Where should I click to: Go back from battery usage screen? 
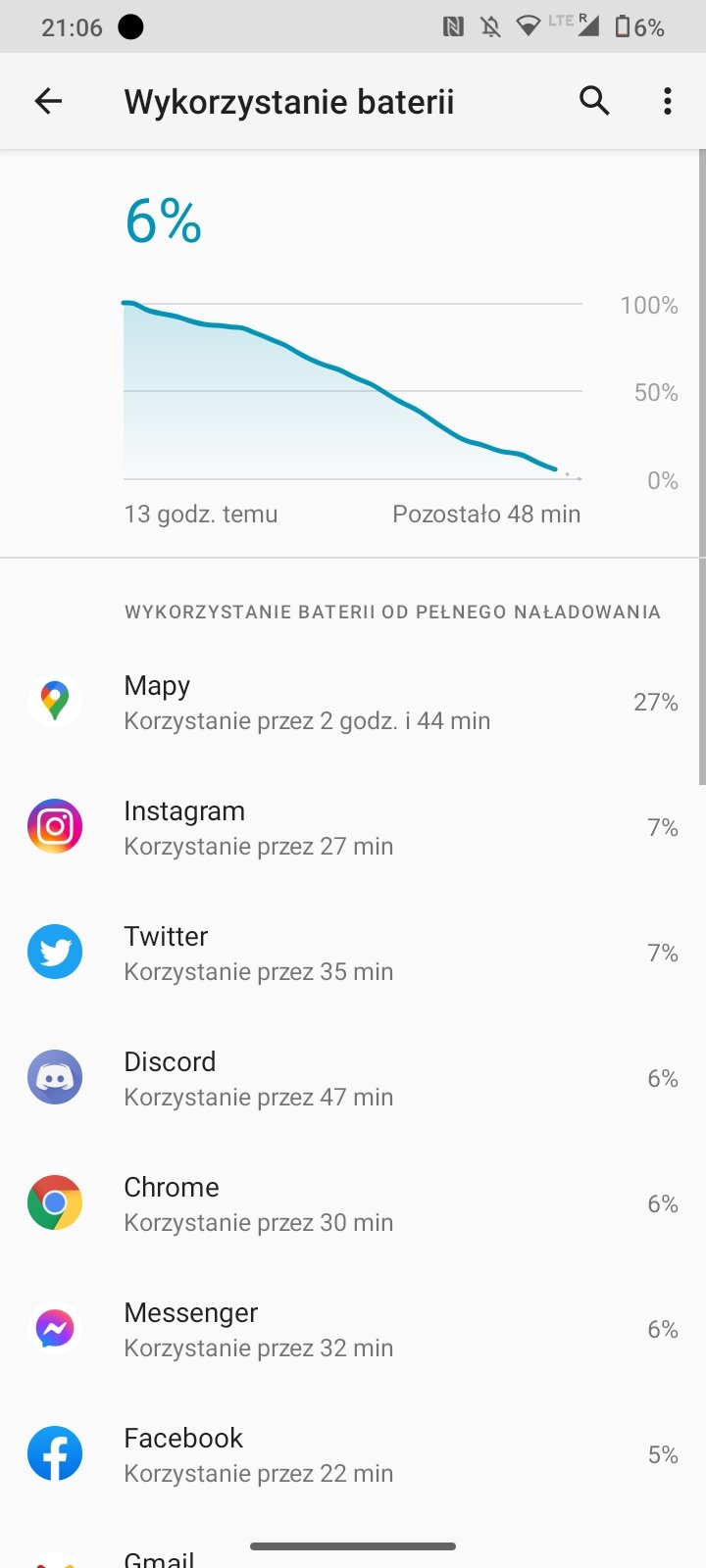point(48,101)
